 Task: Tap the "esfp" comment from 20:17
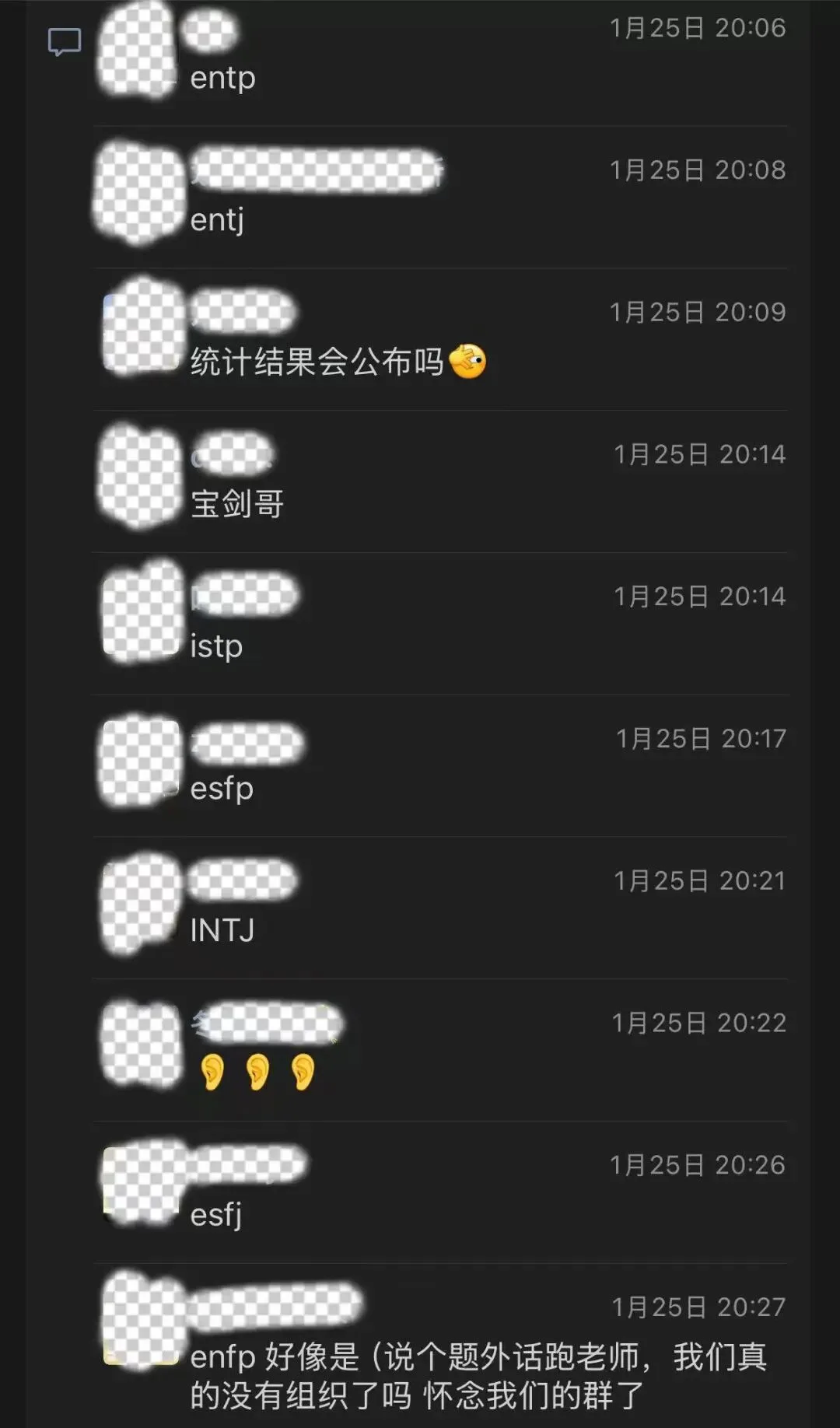click(222, 789)
